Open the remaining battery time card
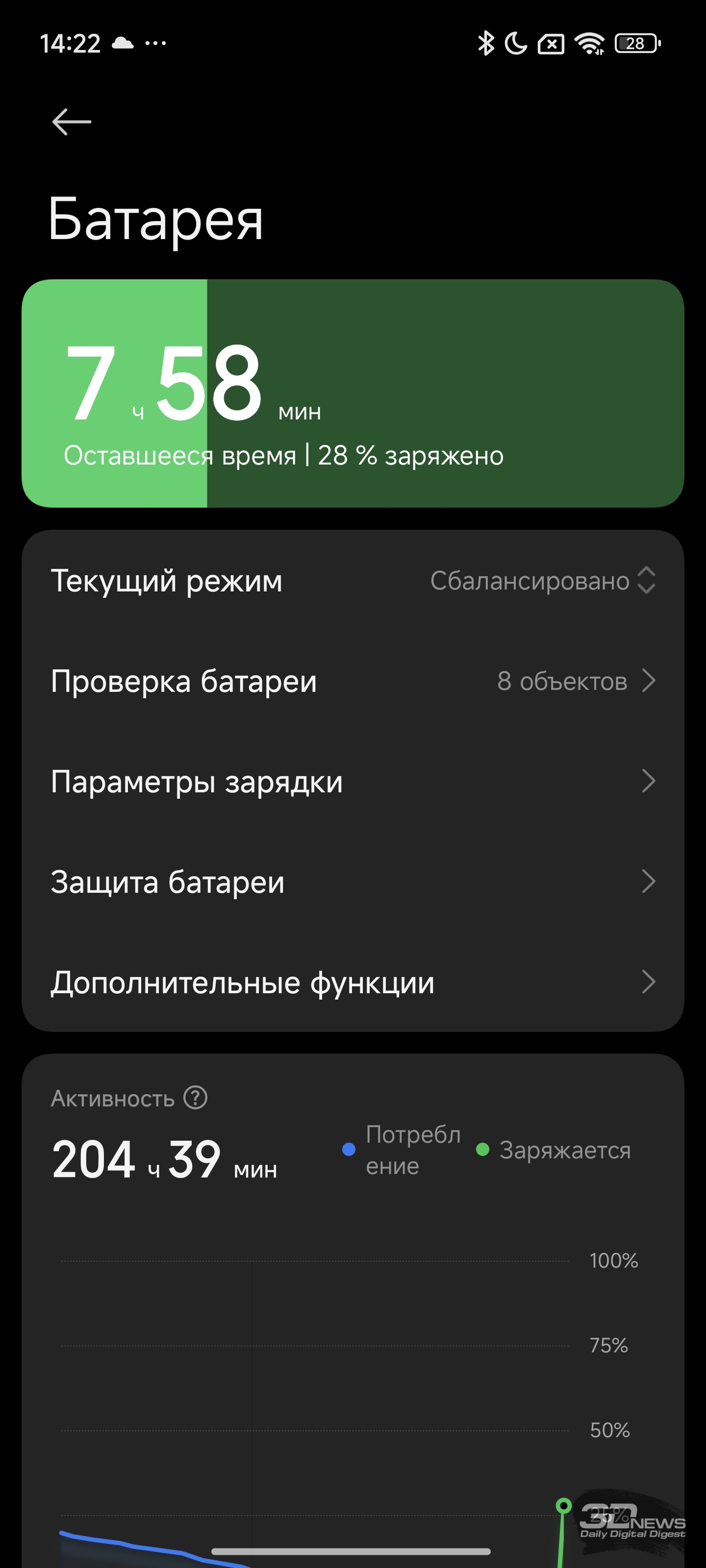Viewport: 706px width, 1568px height. 353,393
